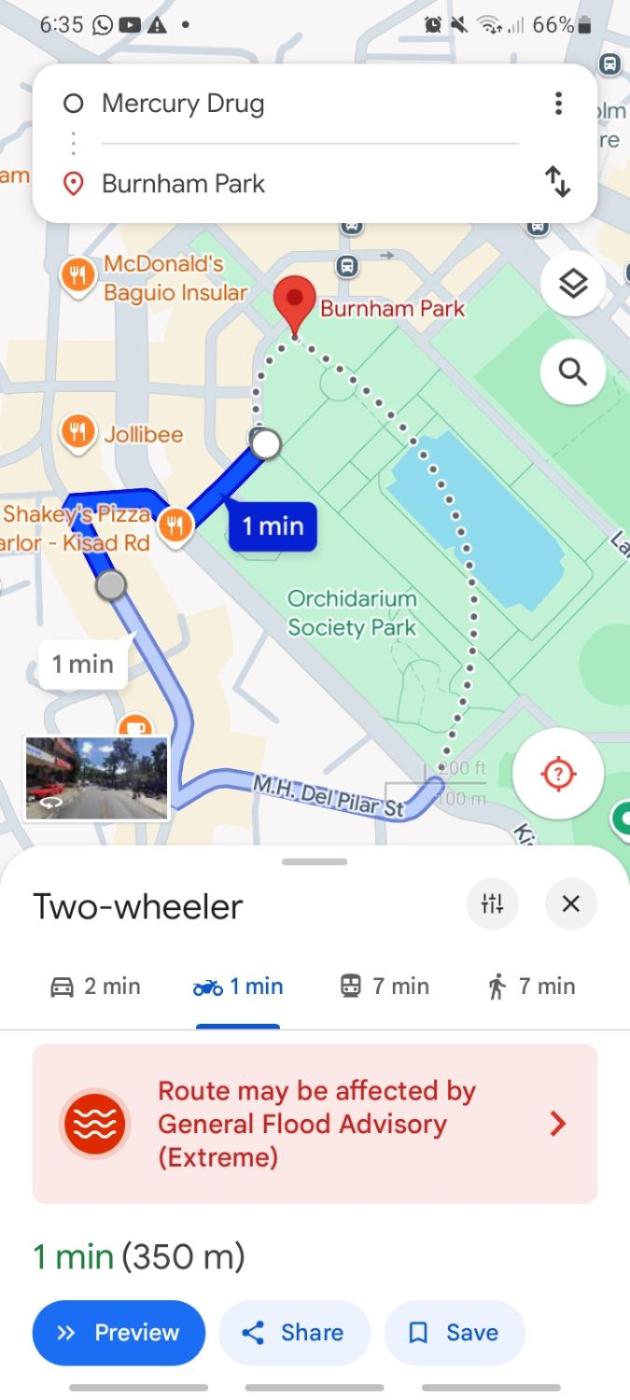
Task: Open the three-dot overflow menu
Action: click(558, 104)
